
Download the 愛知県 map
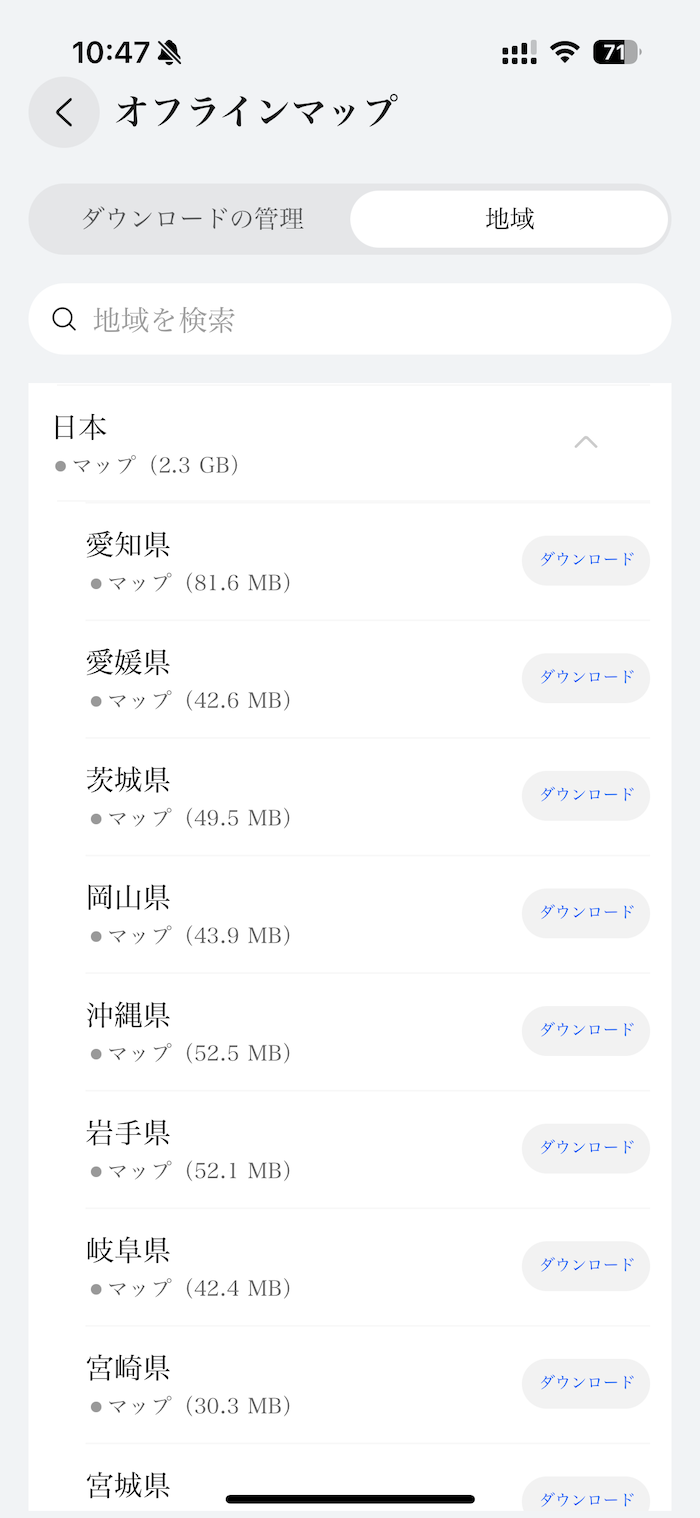[x=586, y=560]
